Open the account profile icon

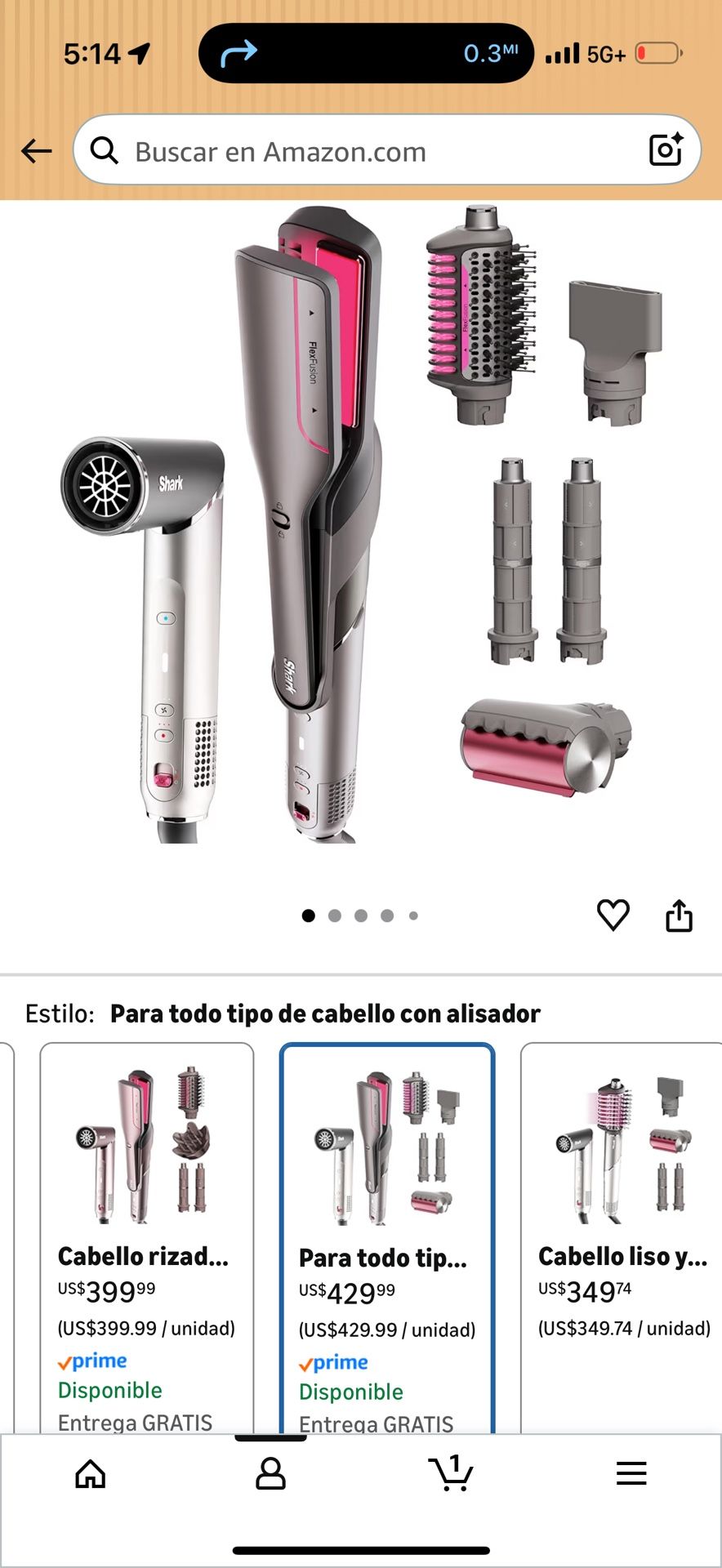tap(271, 1474)
